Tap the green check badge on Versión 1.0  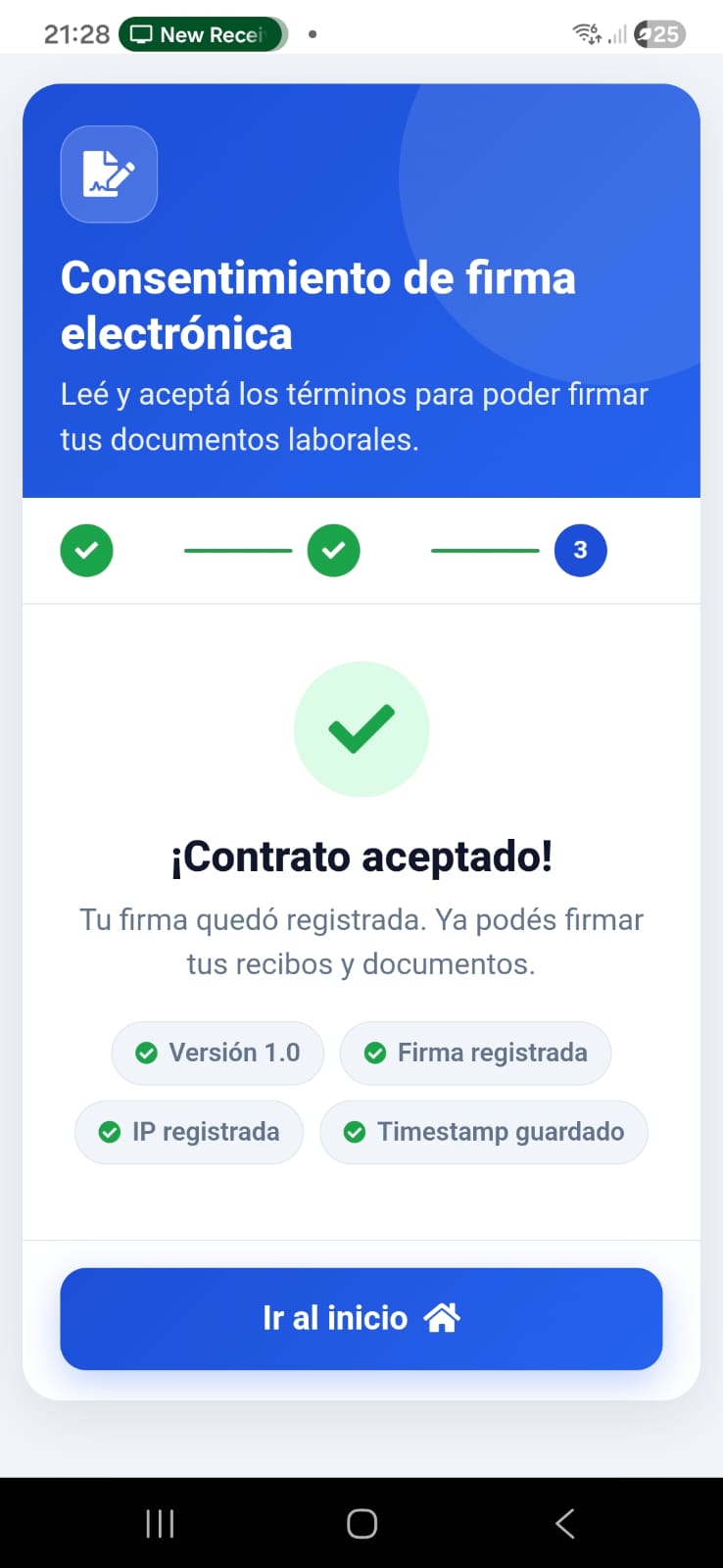pyautogui.click(x=147, y=1053)
